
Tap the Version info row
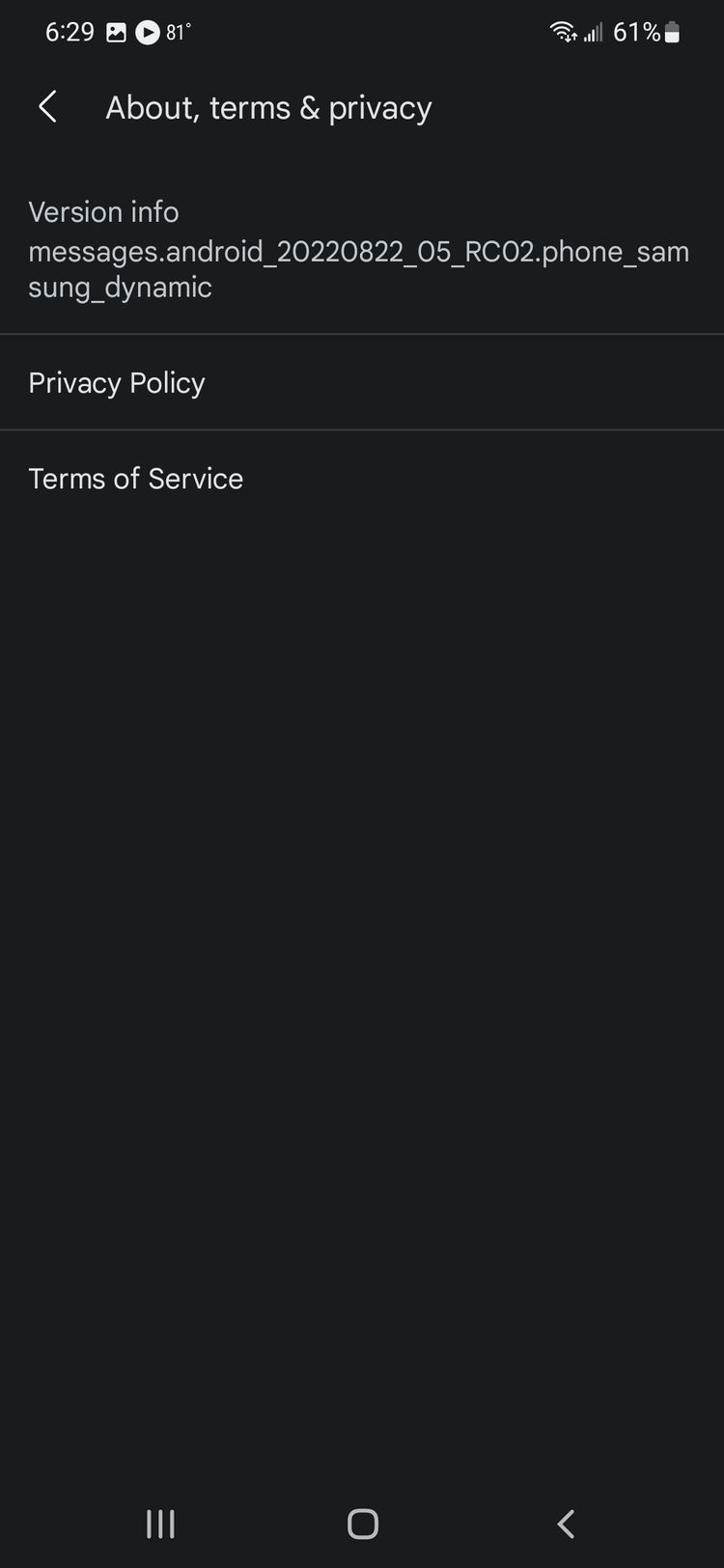[359, 250]
